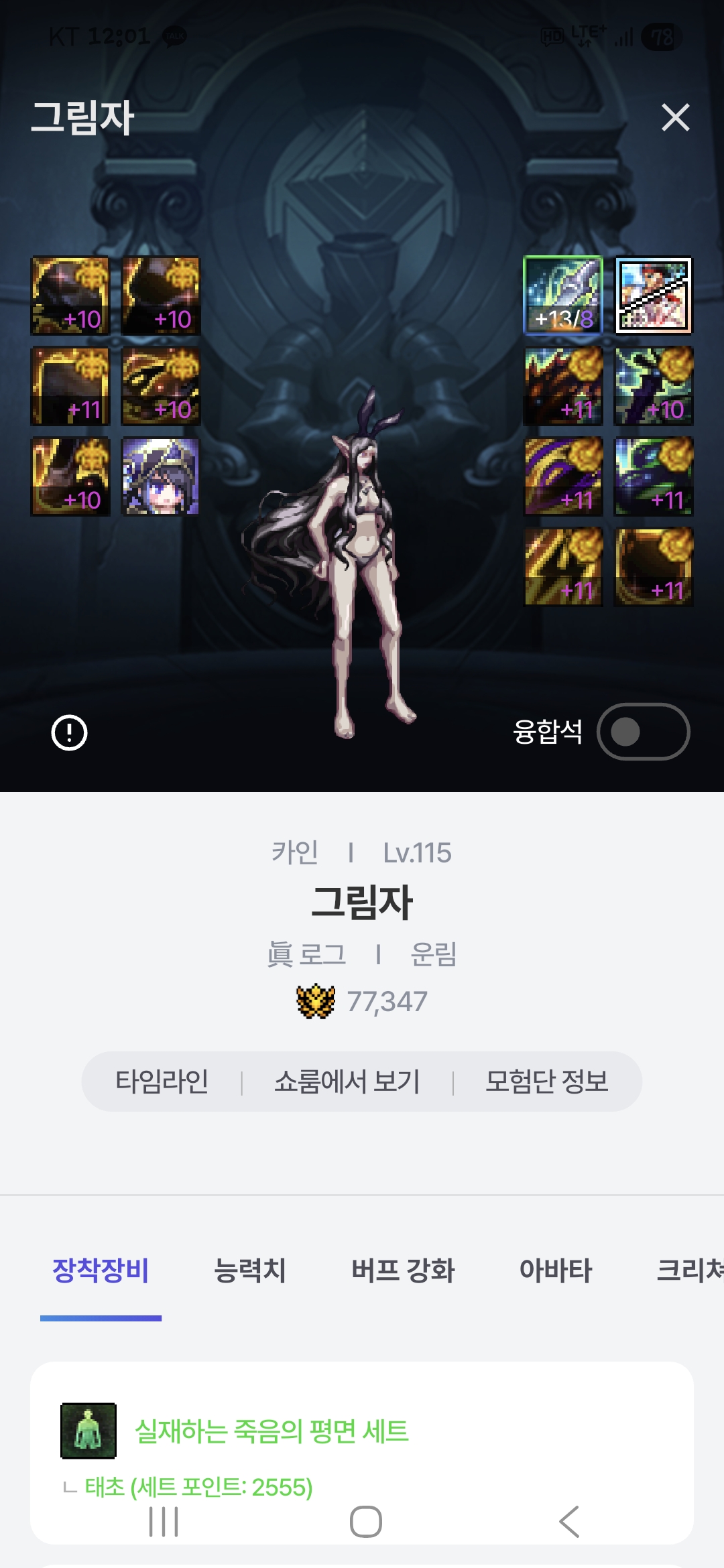Toggle the 융합석 switch
724x1568 pixels.
click(x=643, y=732)
